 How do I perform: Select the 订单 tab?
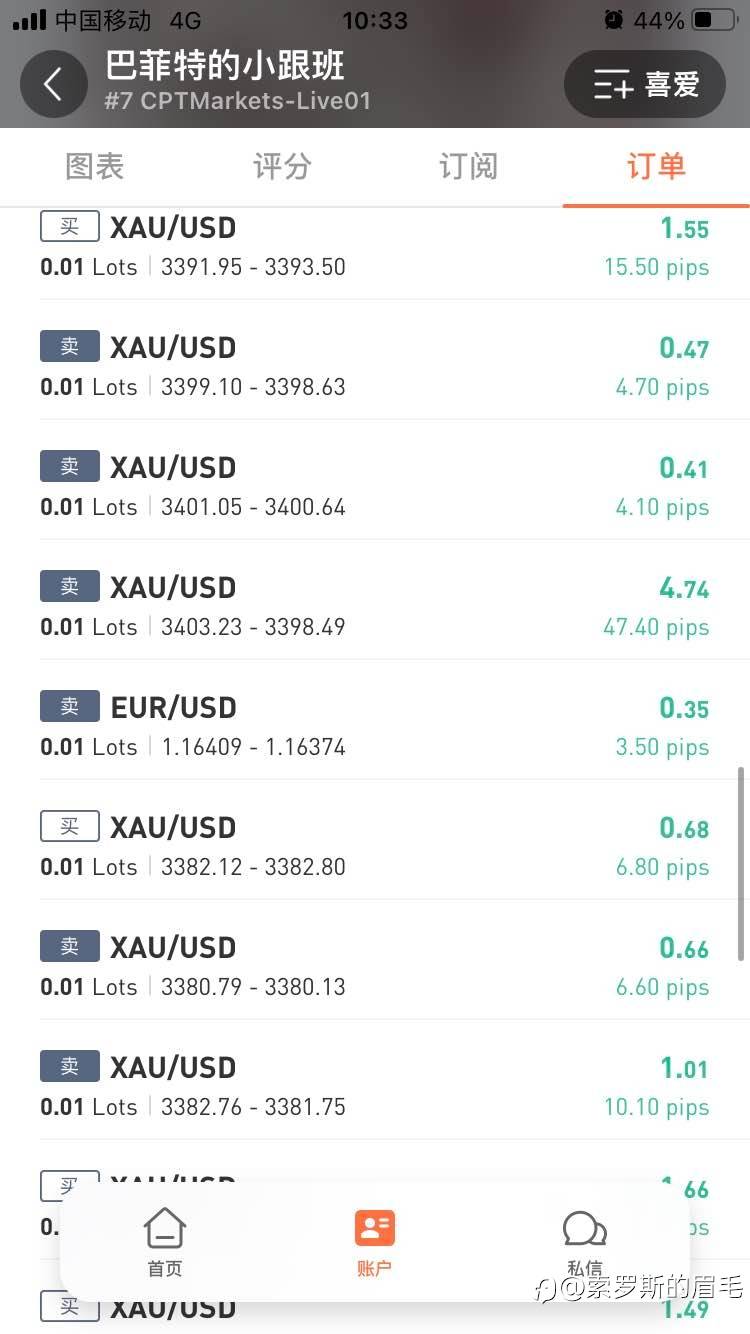(x=656, y=166)
